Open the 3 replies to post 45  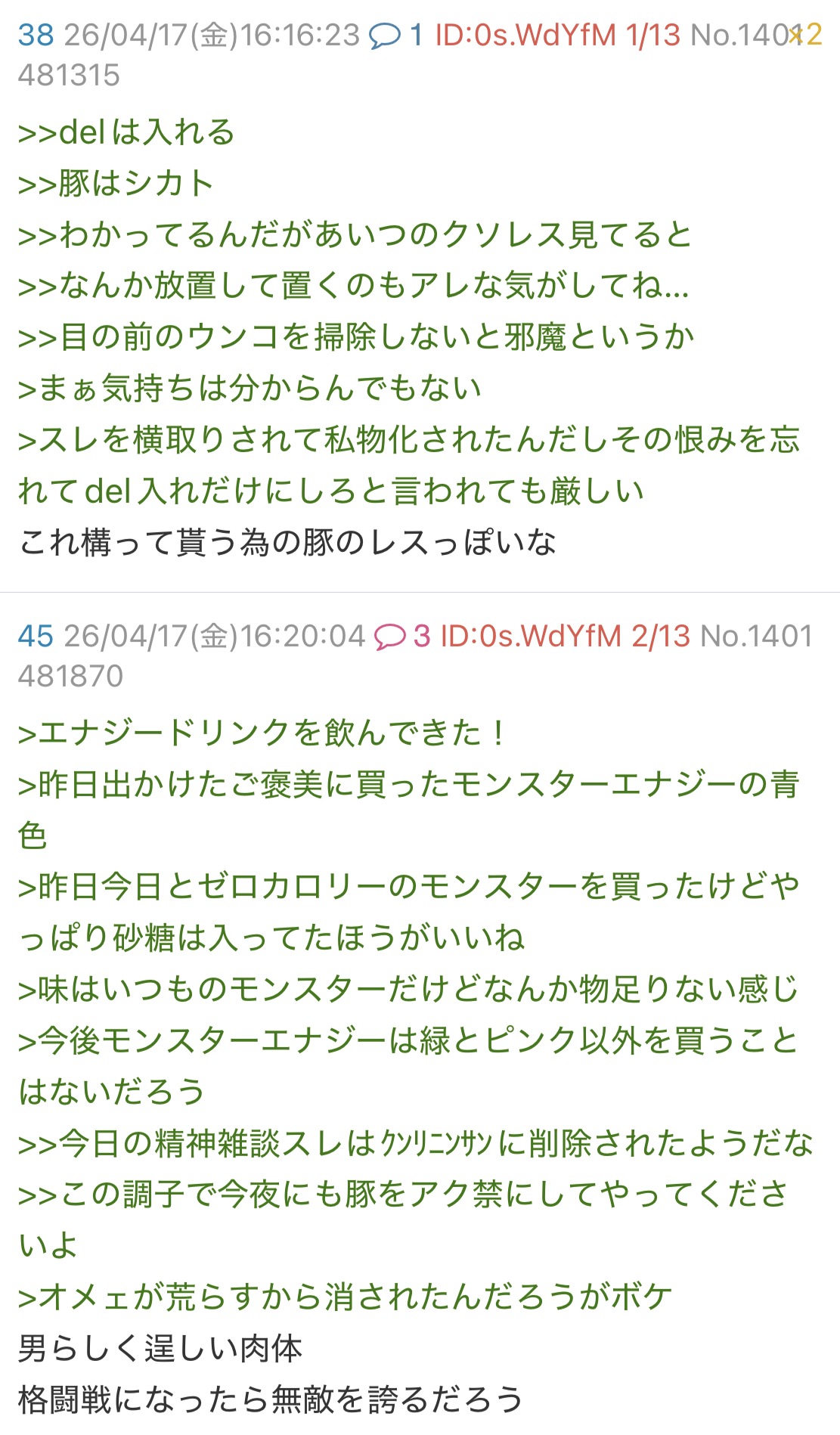(401, 636)
